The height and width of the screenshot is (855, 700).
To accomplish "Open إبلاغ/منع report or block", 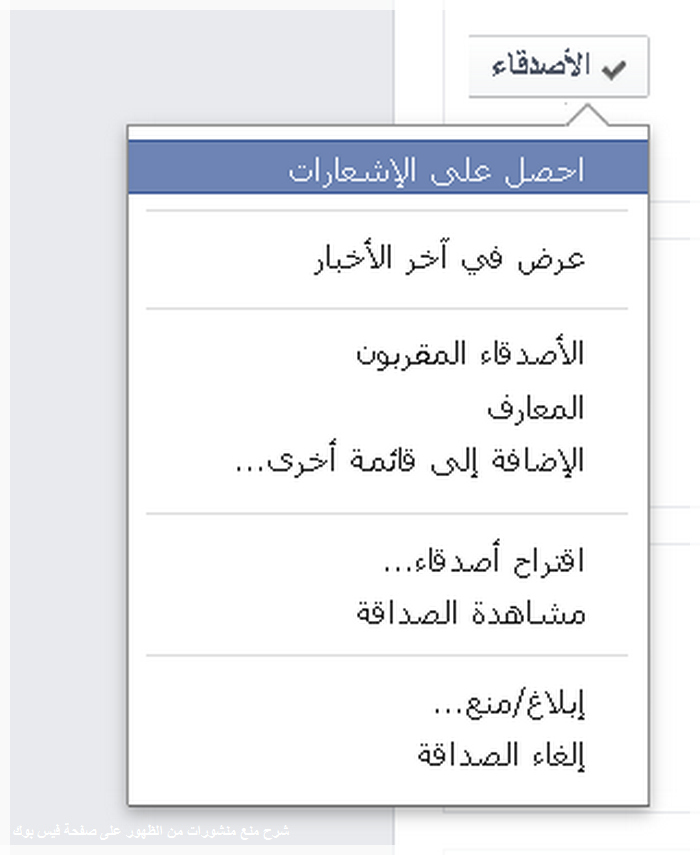I will 508,705.
